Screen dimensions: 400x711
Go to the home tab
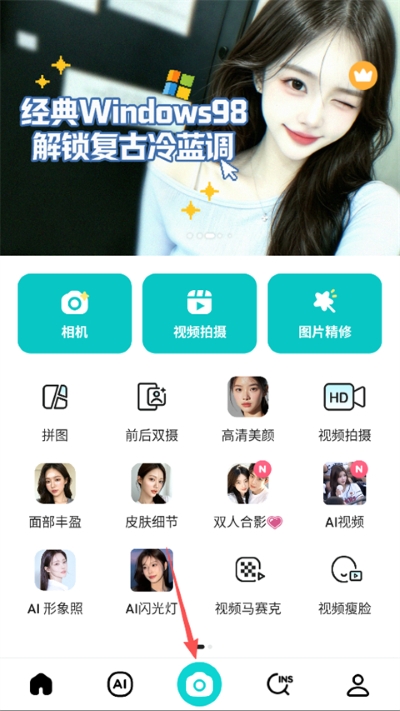[x=41, y=684]
